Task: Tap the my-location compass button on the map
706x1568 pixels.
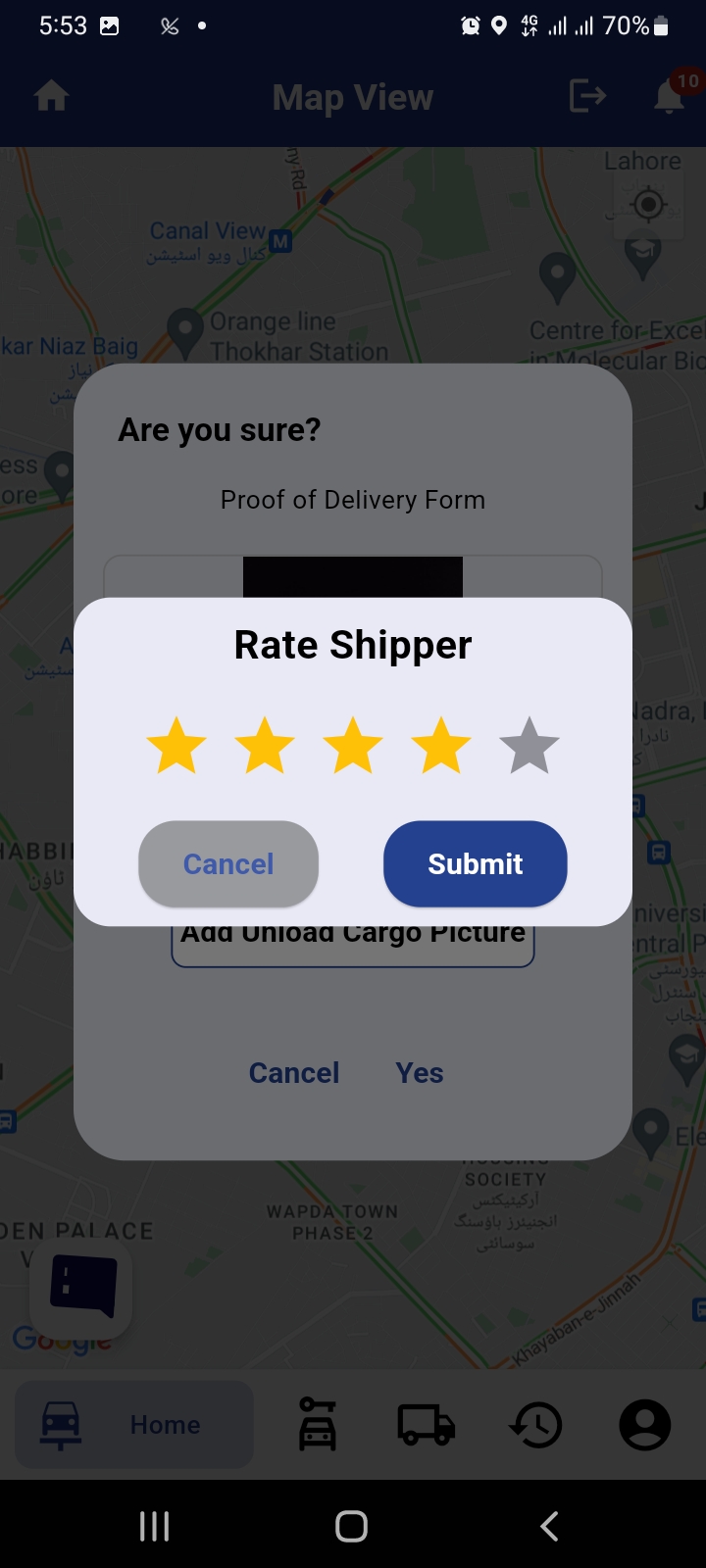Action: tap(647, 205)
